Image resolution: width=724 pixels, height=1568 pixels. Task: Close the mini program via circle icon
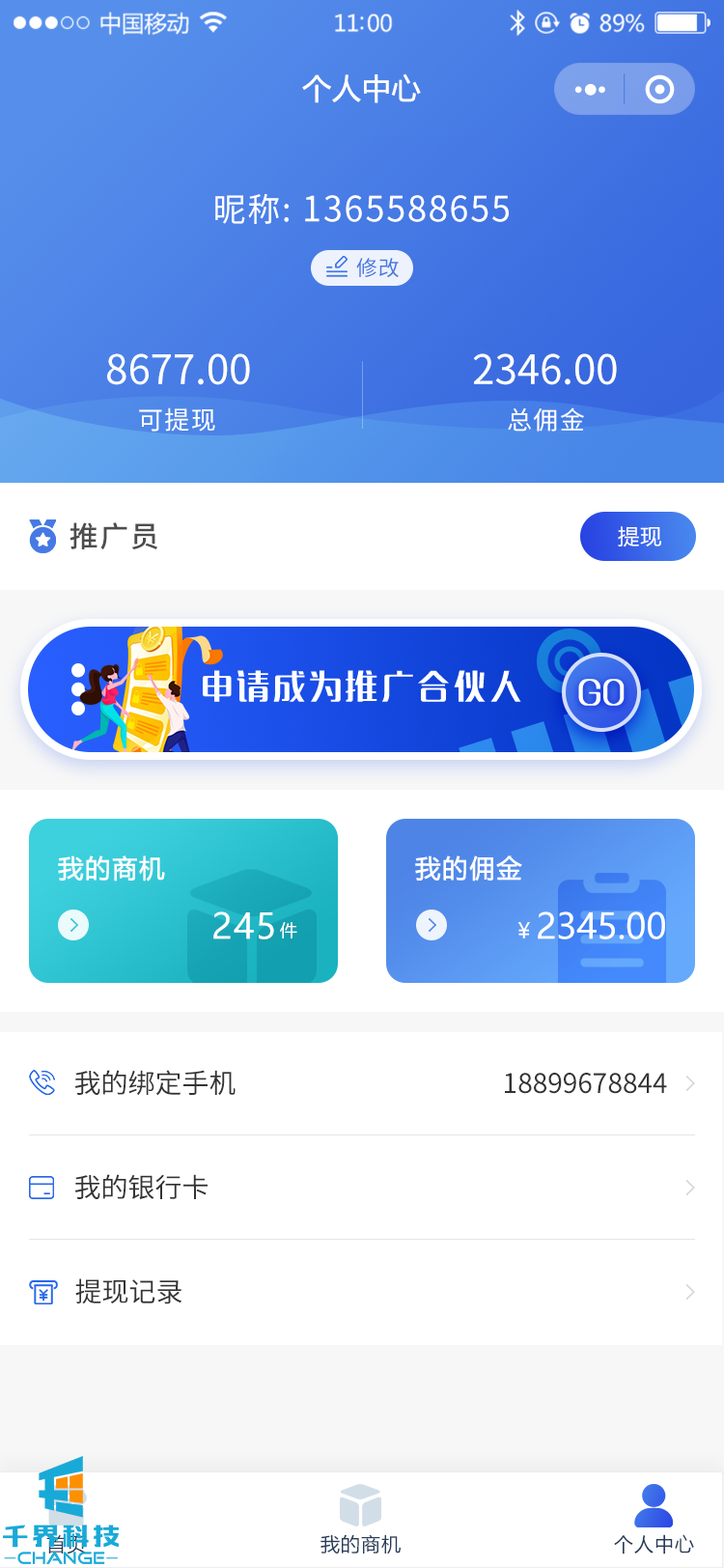[659, 90]
